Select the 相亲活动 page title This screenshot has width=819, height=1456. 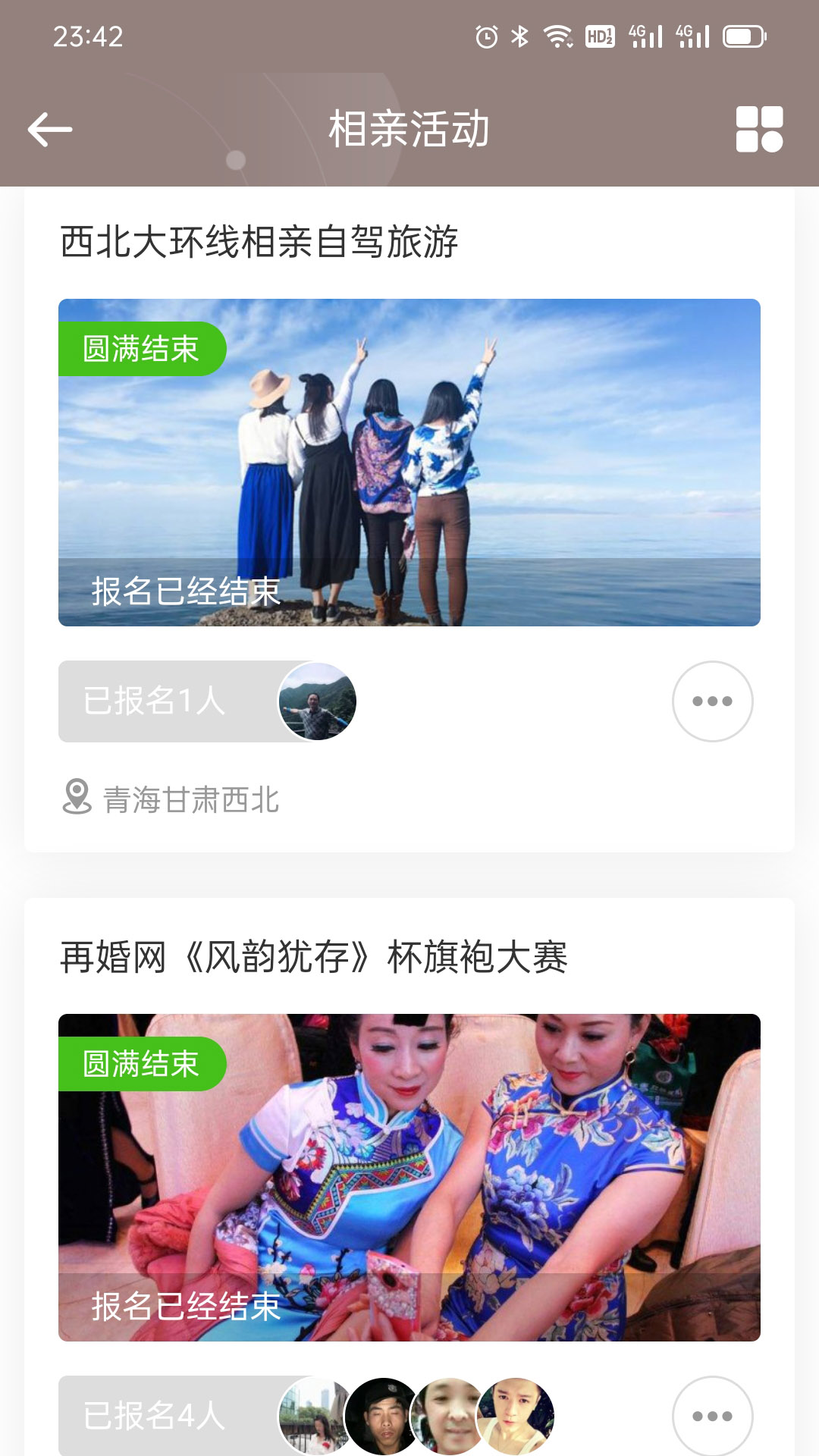coord(409,127)
